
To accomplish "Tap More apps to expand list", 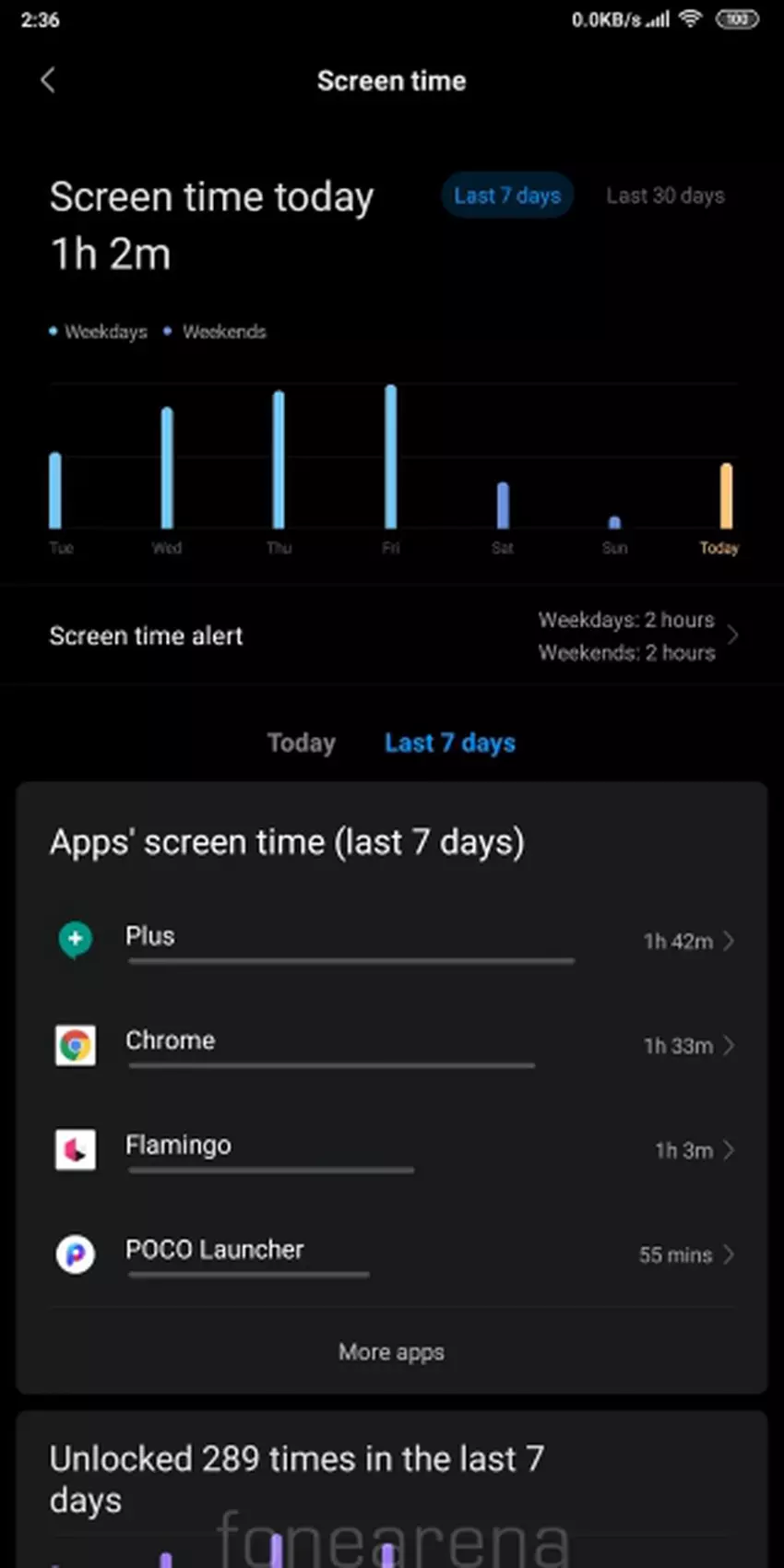I will click(x=391, y=1352).
